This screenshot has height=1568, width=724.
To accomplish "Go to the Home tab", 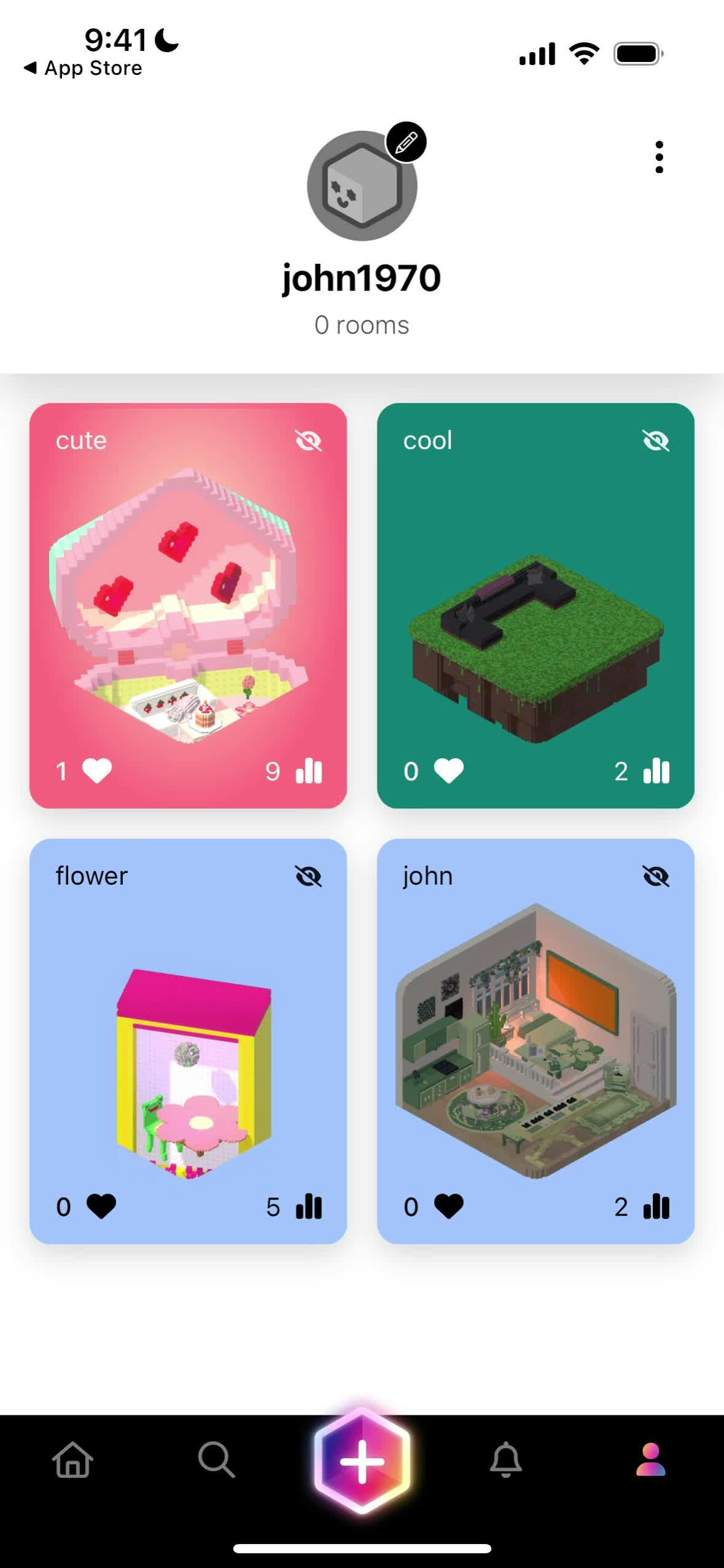I will 73,1459.
